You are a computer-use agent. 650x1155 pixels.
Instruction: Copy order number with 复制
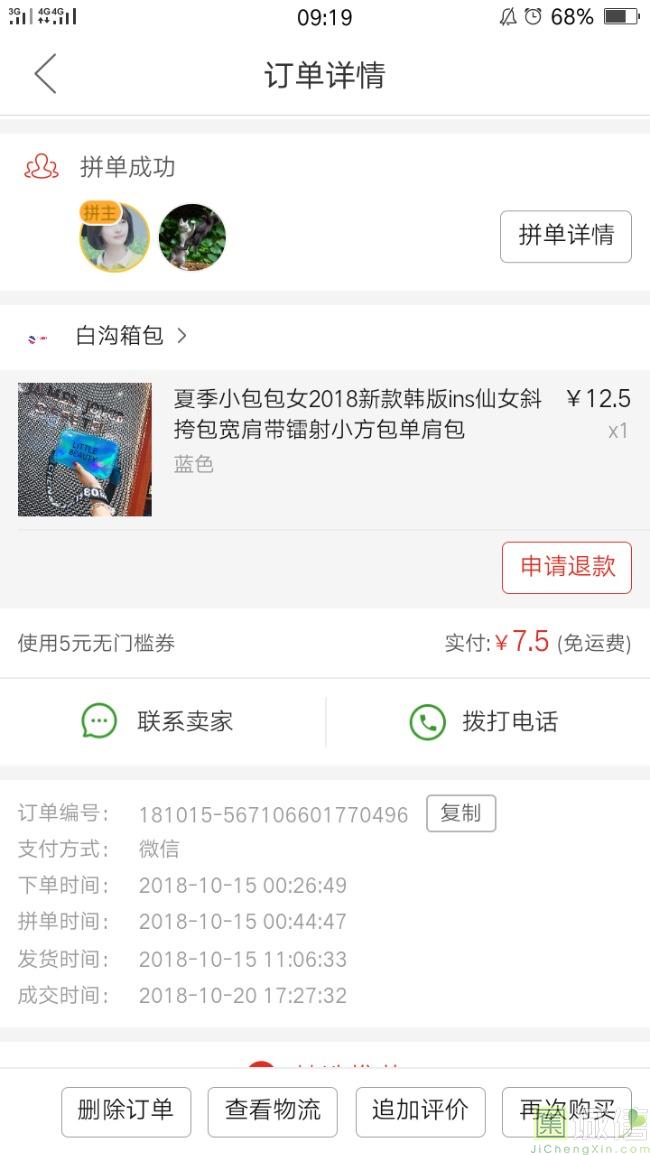coord(461,813)
